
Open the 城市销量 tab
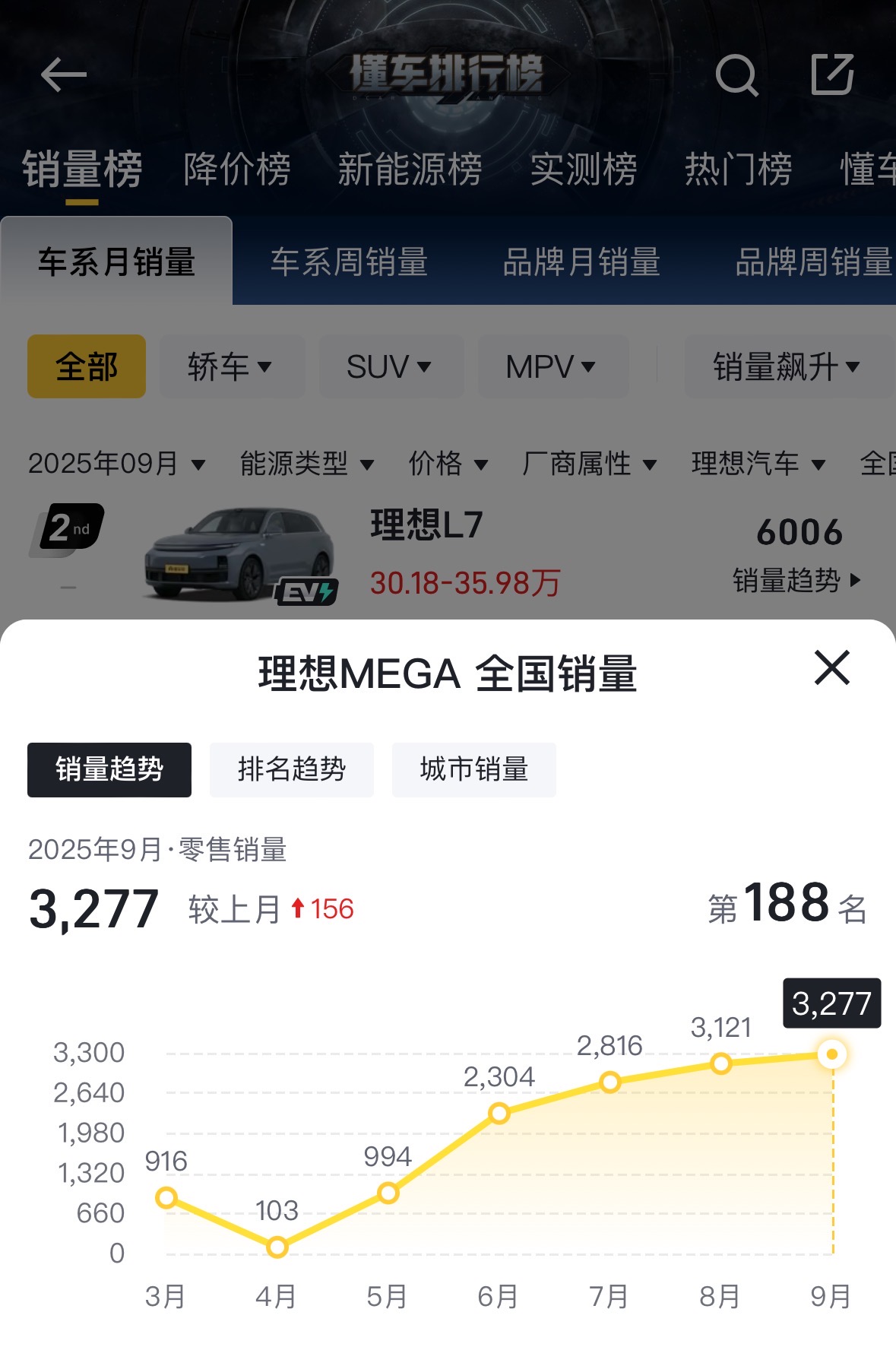473,769
